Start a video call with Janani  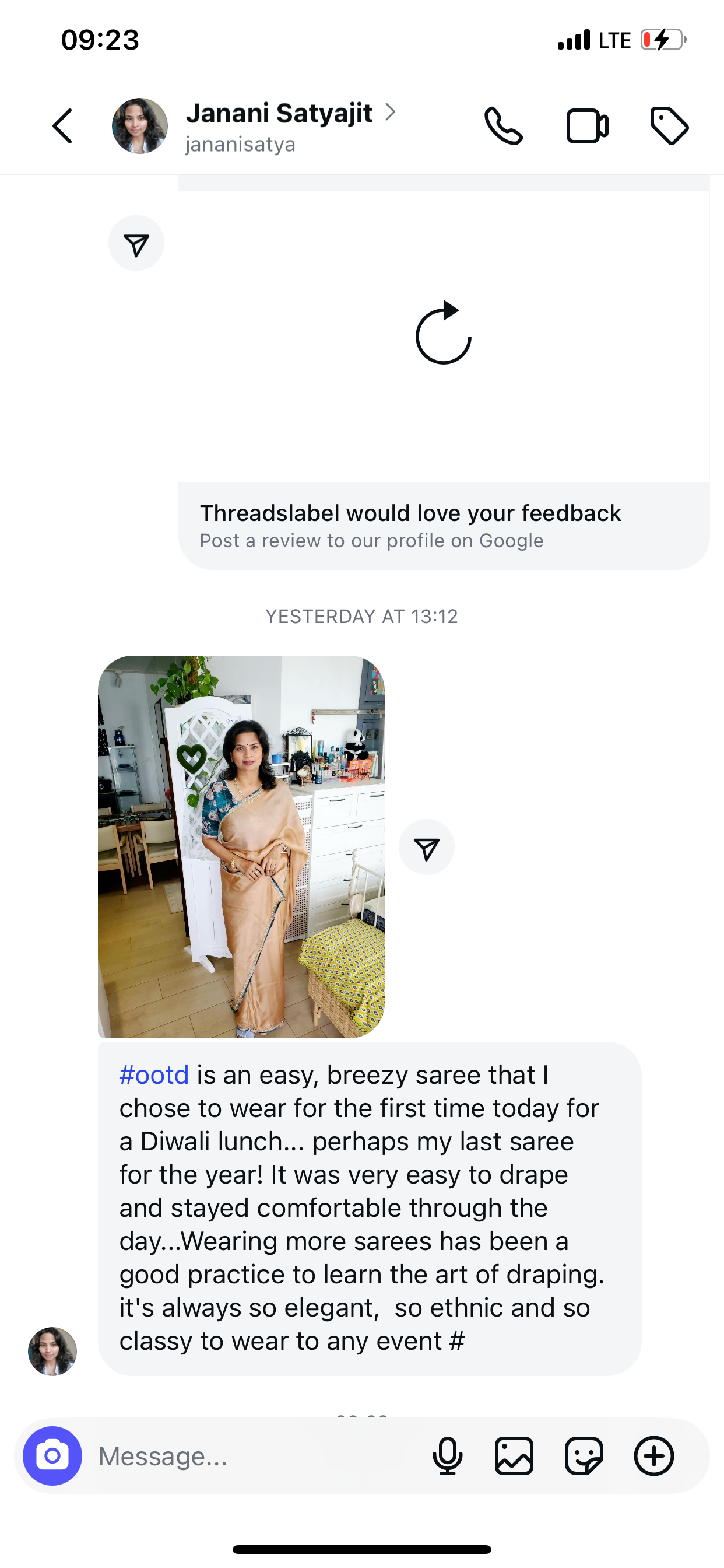pos(587,126)
